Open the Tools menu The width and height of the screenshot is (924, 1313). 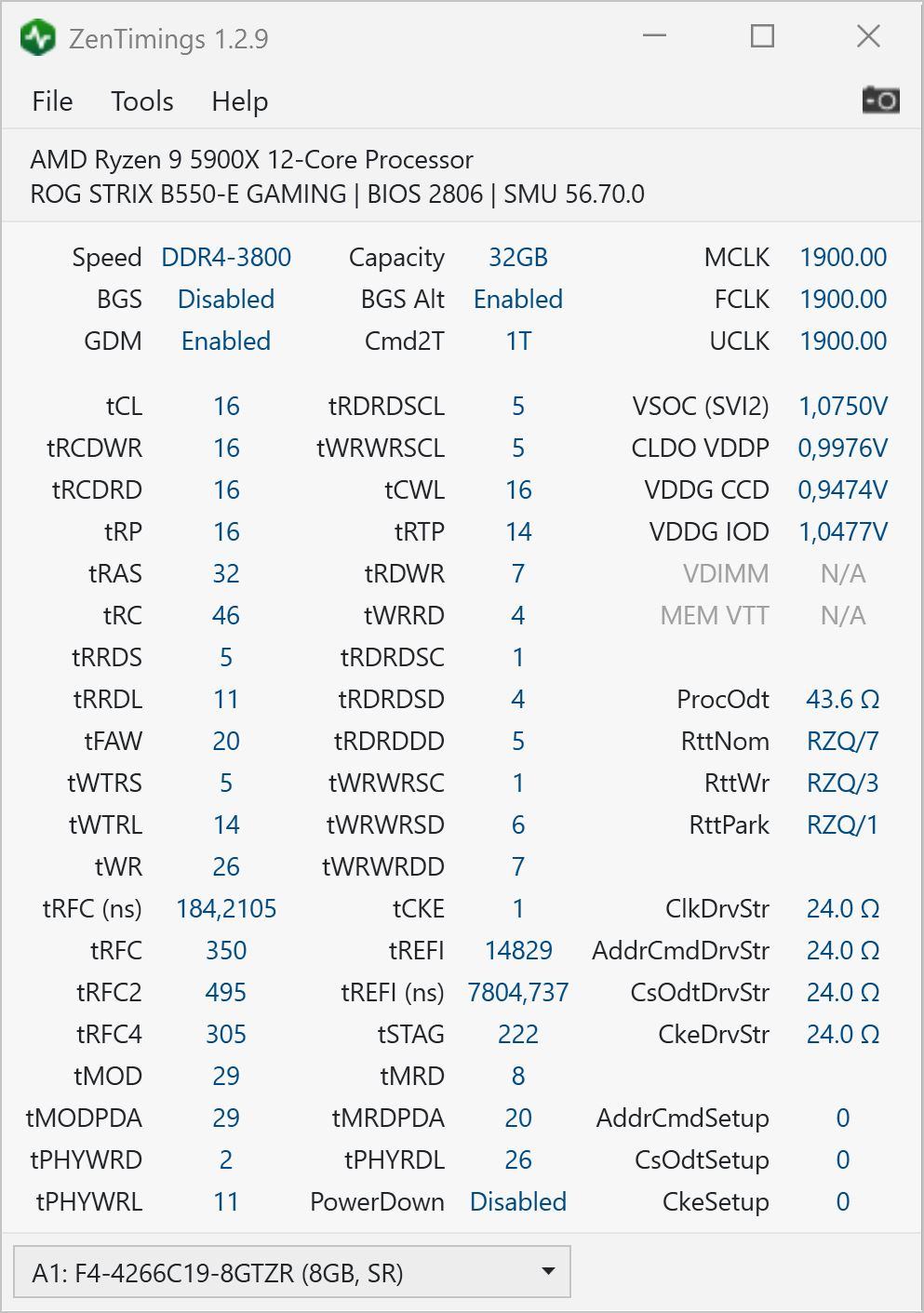(x=141, y=100)
